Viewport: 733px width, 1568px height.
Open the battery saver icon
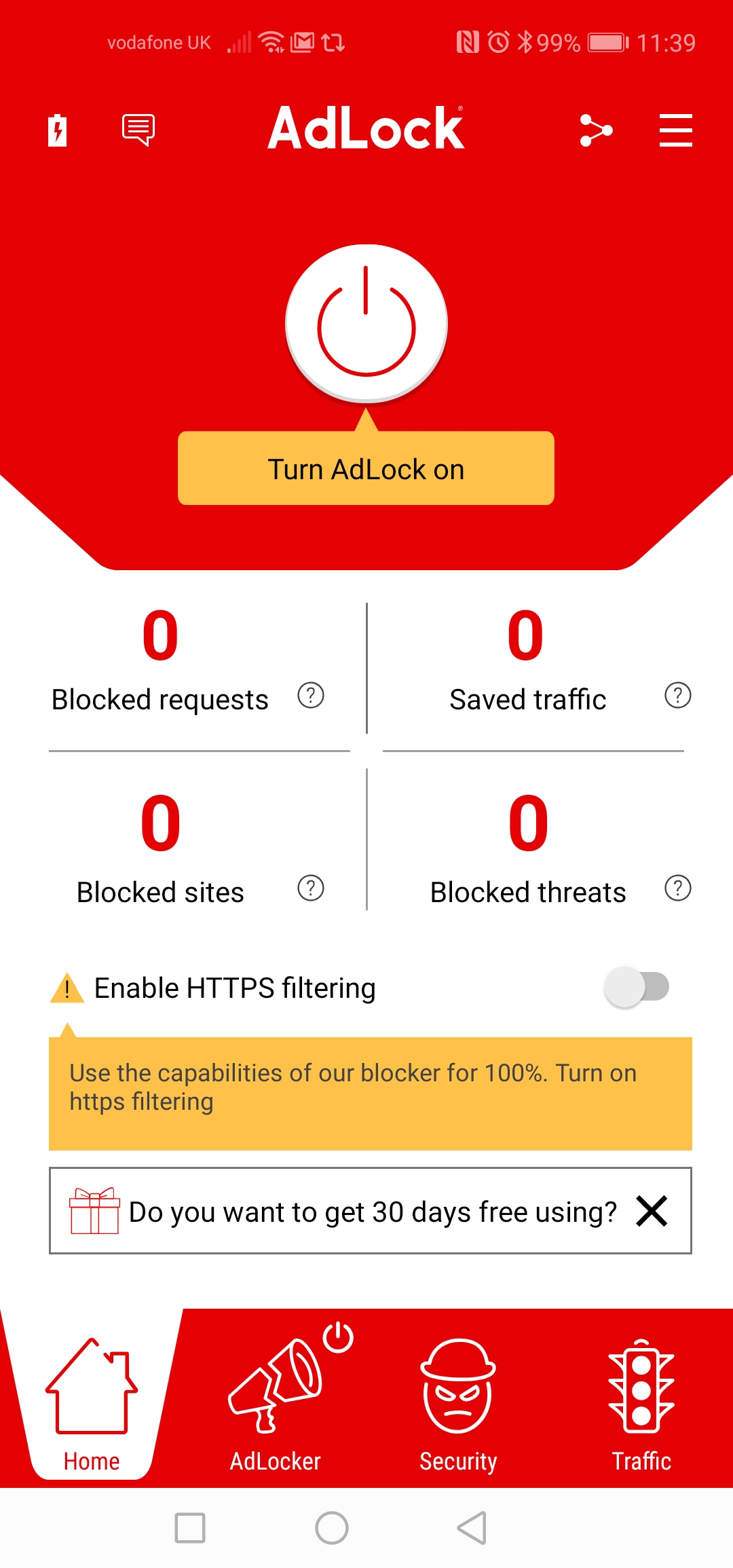point(58,130)
